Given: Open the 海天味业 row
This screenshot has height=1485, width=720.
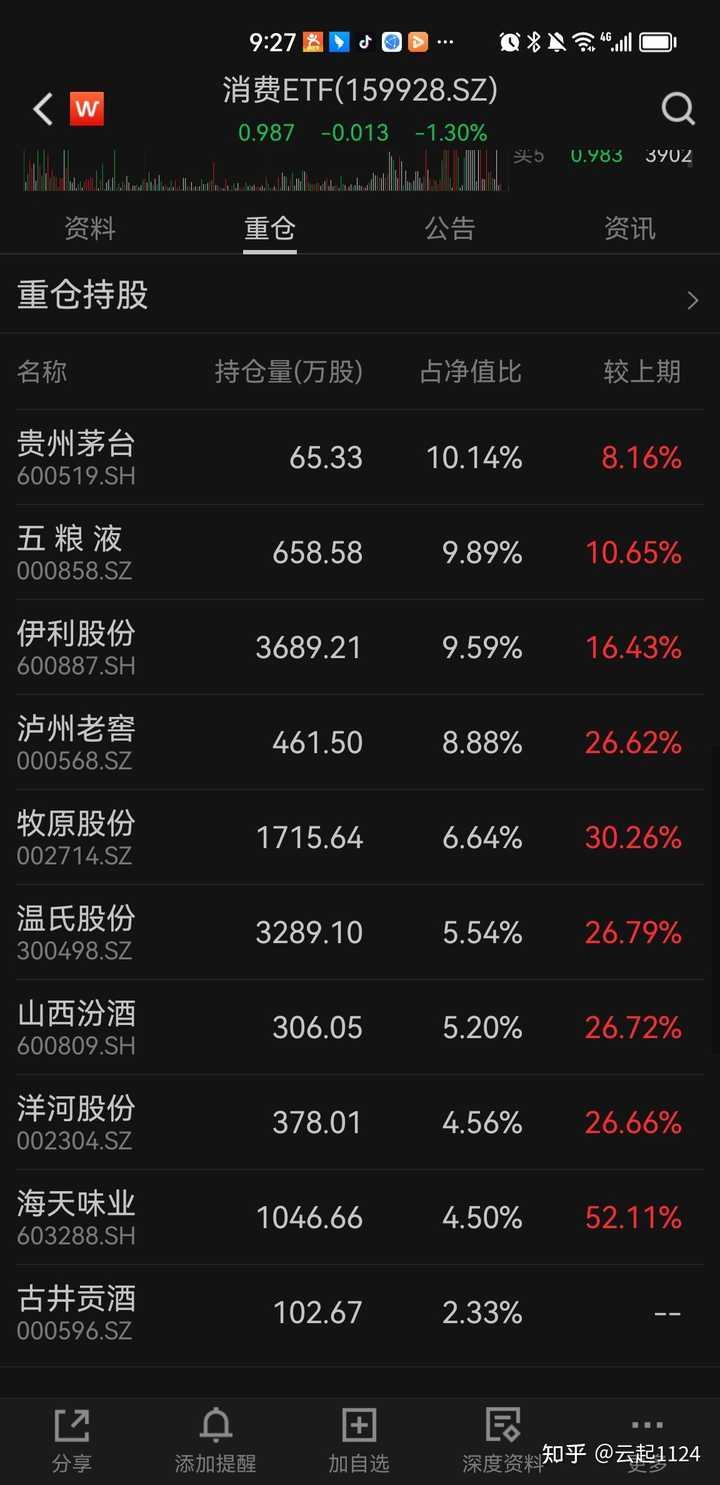Looking at the screenshot, I should coord(360,1217).
